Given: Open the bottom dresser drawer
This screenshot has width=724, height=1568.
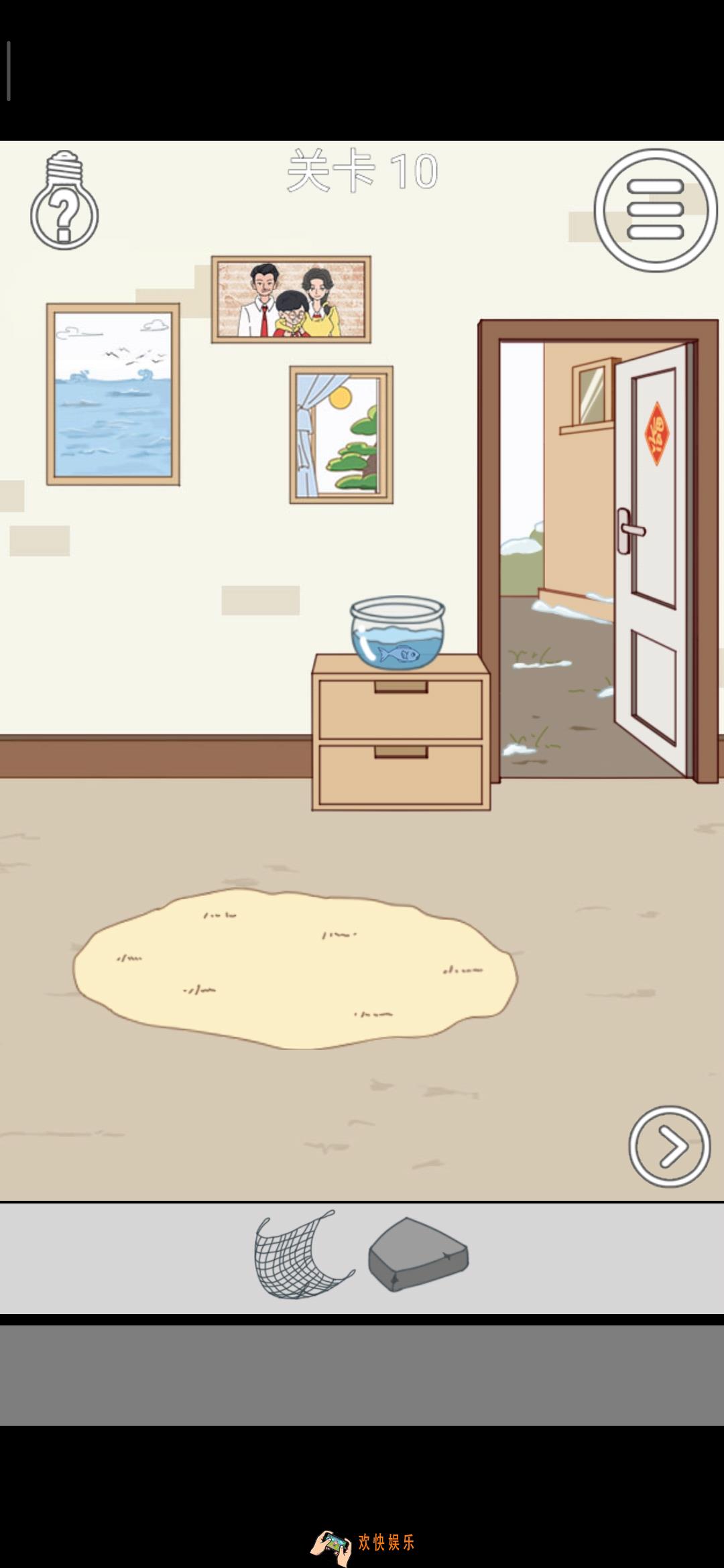Looking at the screenshot, I should tap(401, 774).
